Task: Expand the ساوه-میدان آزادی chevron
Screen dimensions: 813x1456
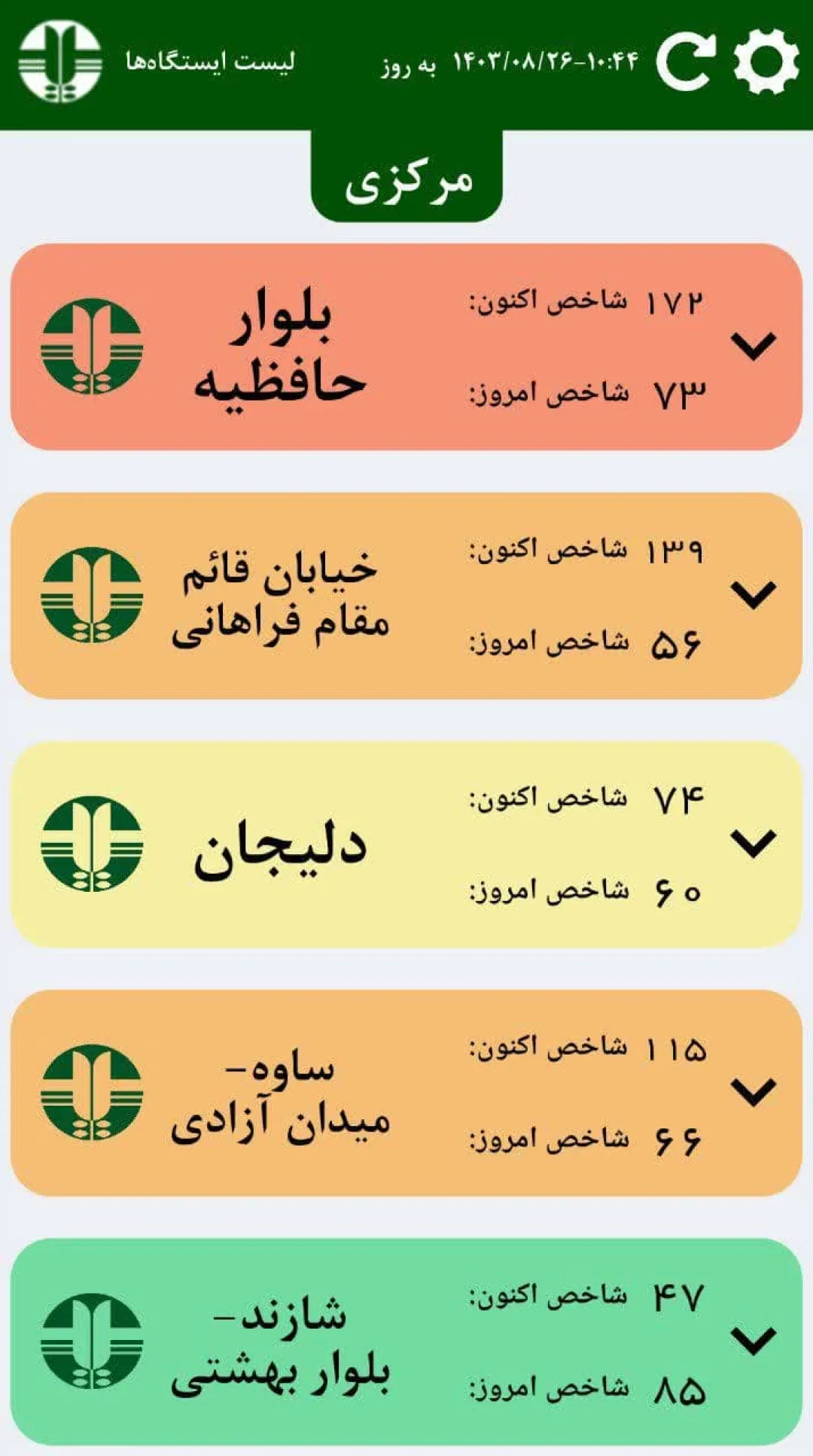Action: [x=754, y=1091]
